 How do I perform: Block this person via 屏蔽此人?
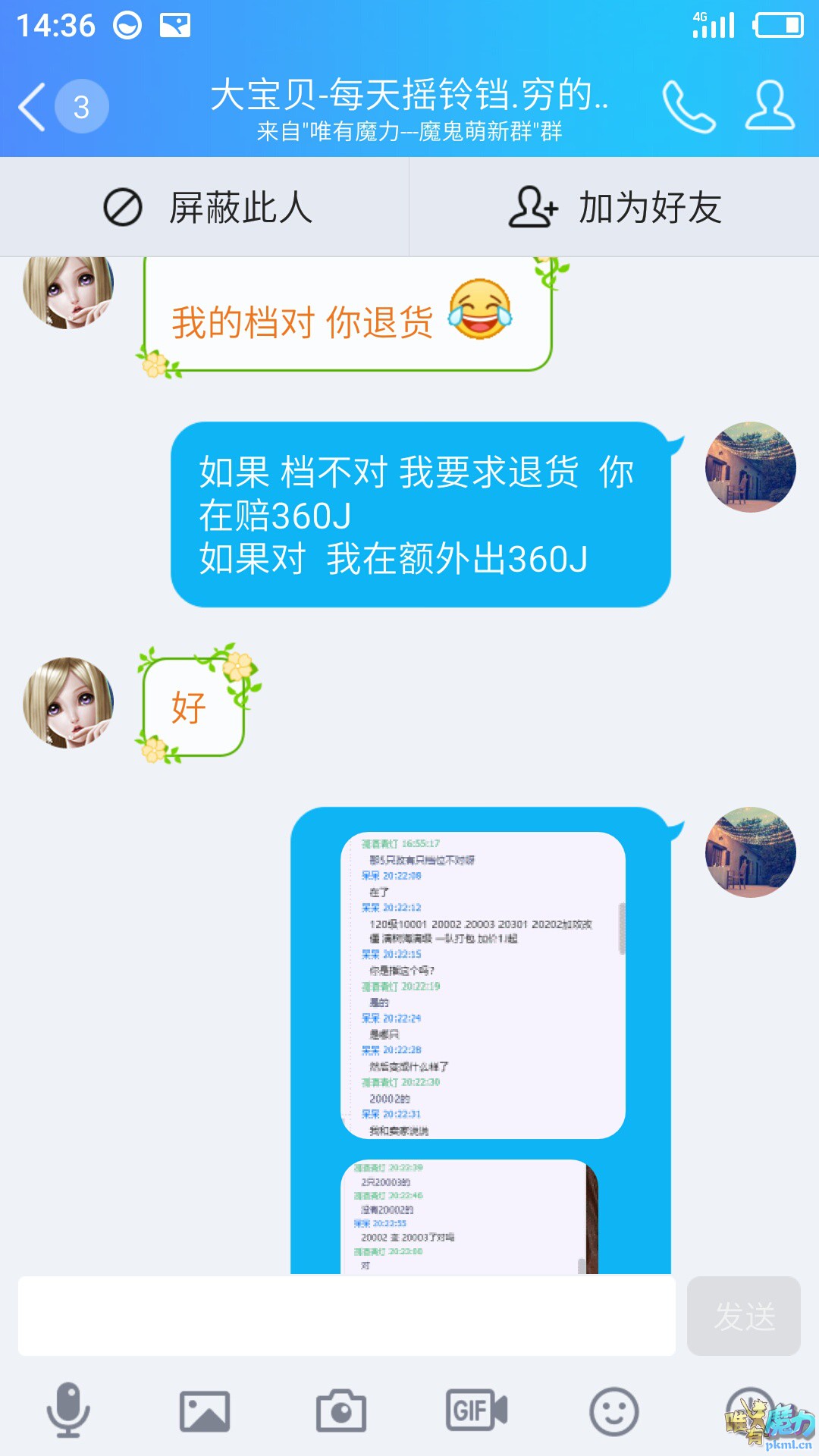205,207
